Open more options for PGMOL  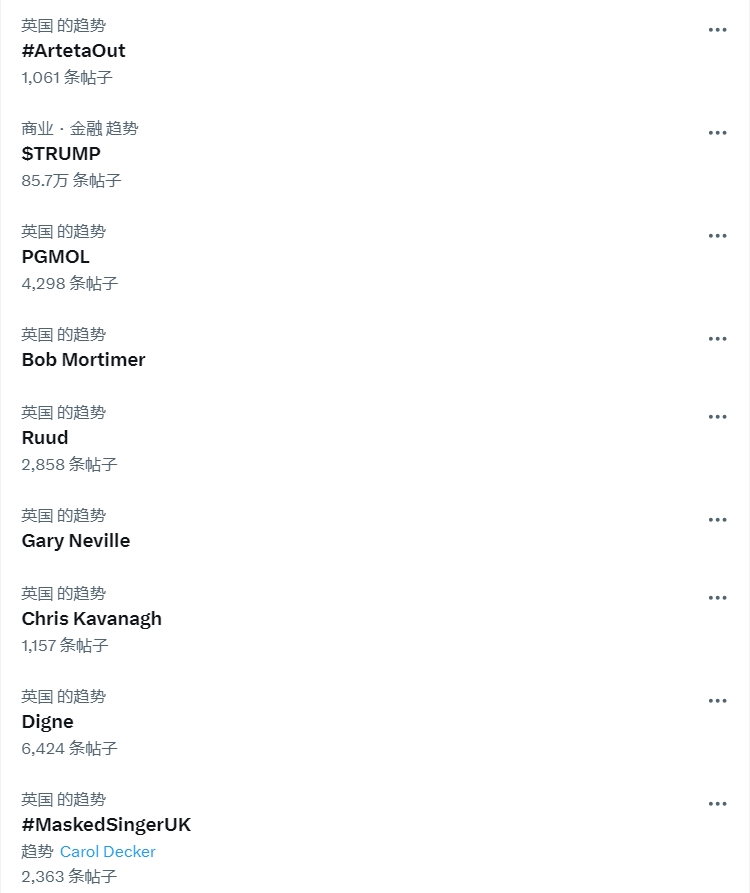(x=717, y=236)
